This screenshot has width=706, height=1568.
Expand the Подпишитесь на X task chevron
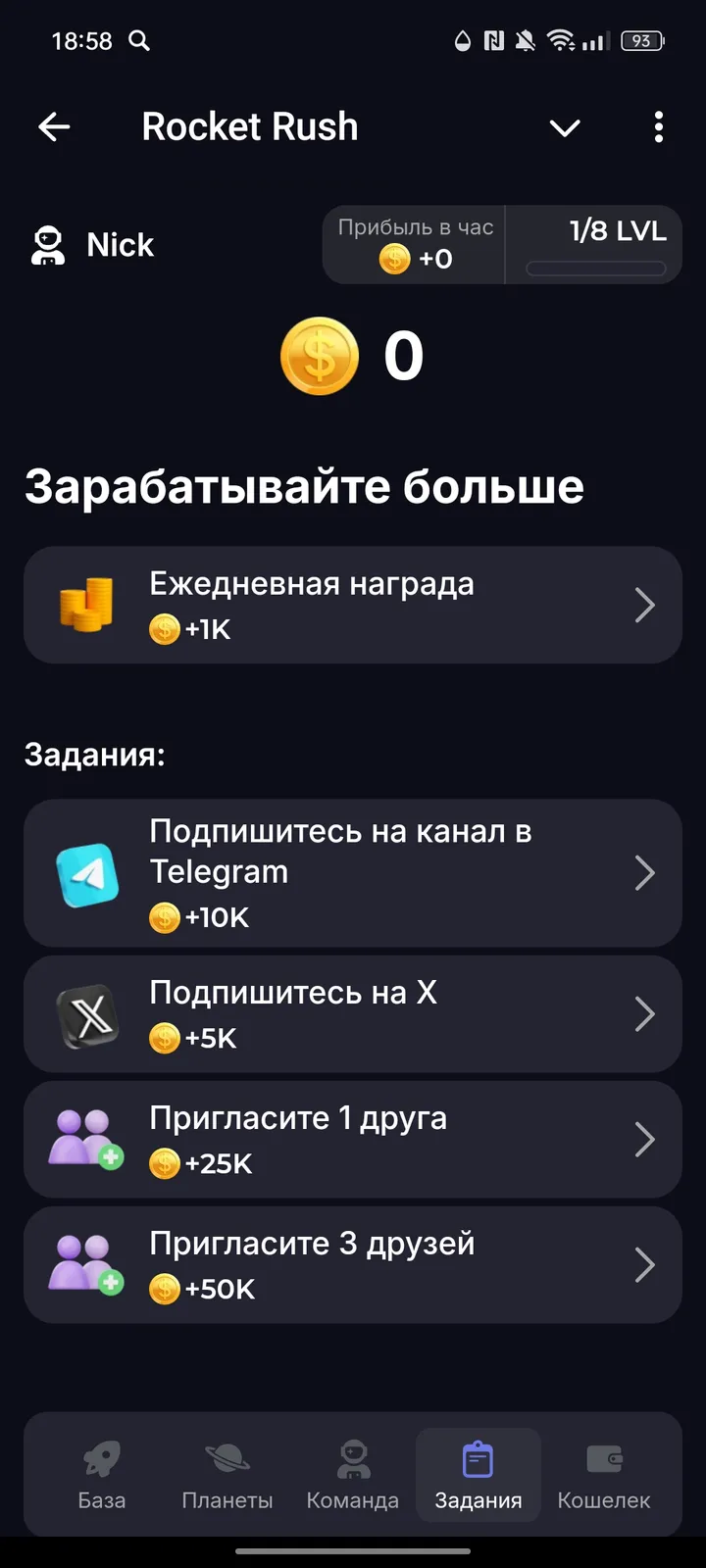(x=645, y=1014)
